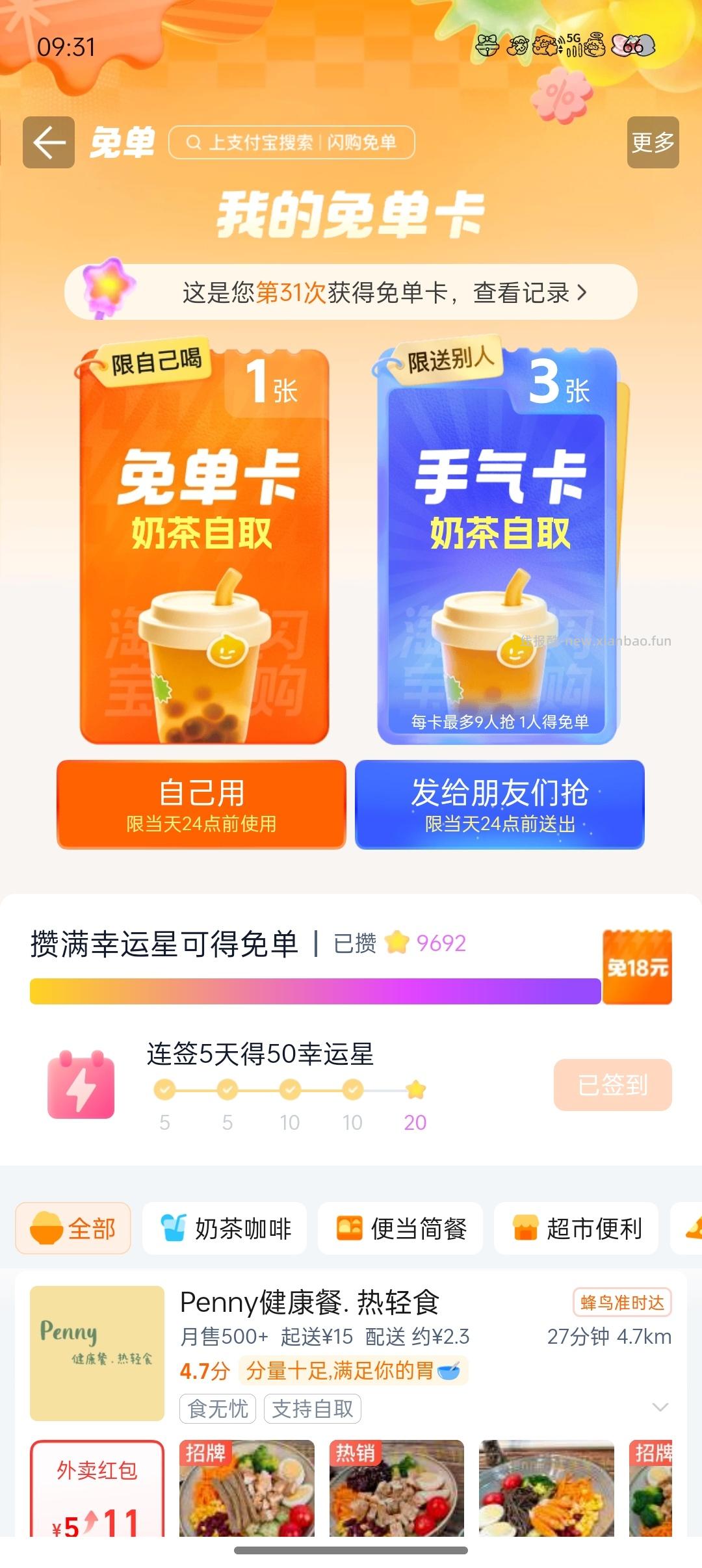Image resolution: width=702 pixels, height=1568 pixels.
Task: Select the orange 免单卡 card
Action: tap(201, 546)
